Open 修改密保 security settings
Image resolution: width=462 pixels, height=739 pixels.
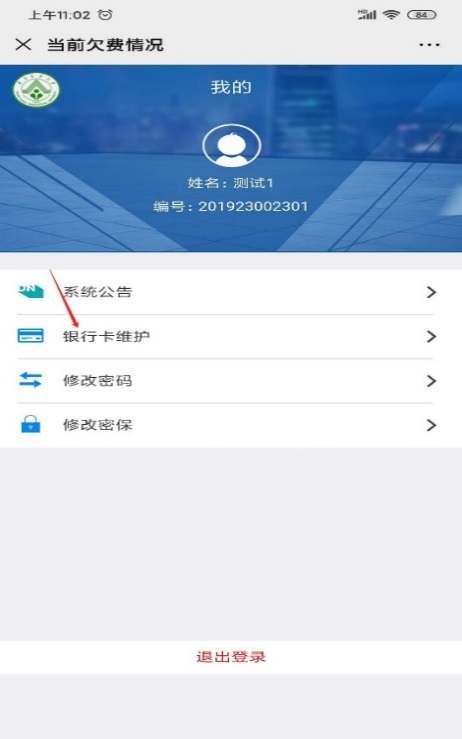(231, 425)
